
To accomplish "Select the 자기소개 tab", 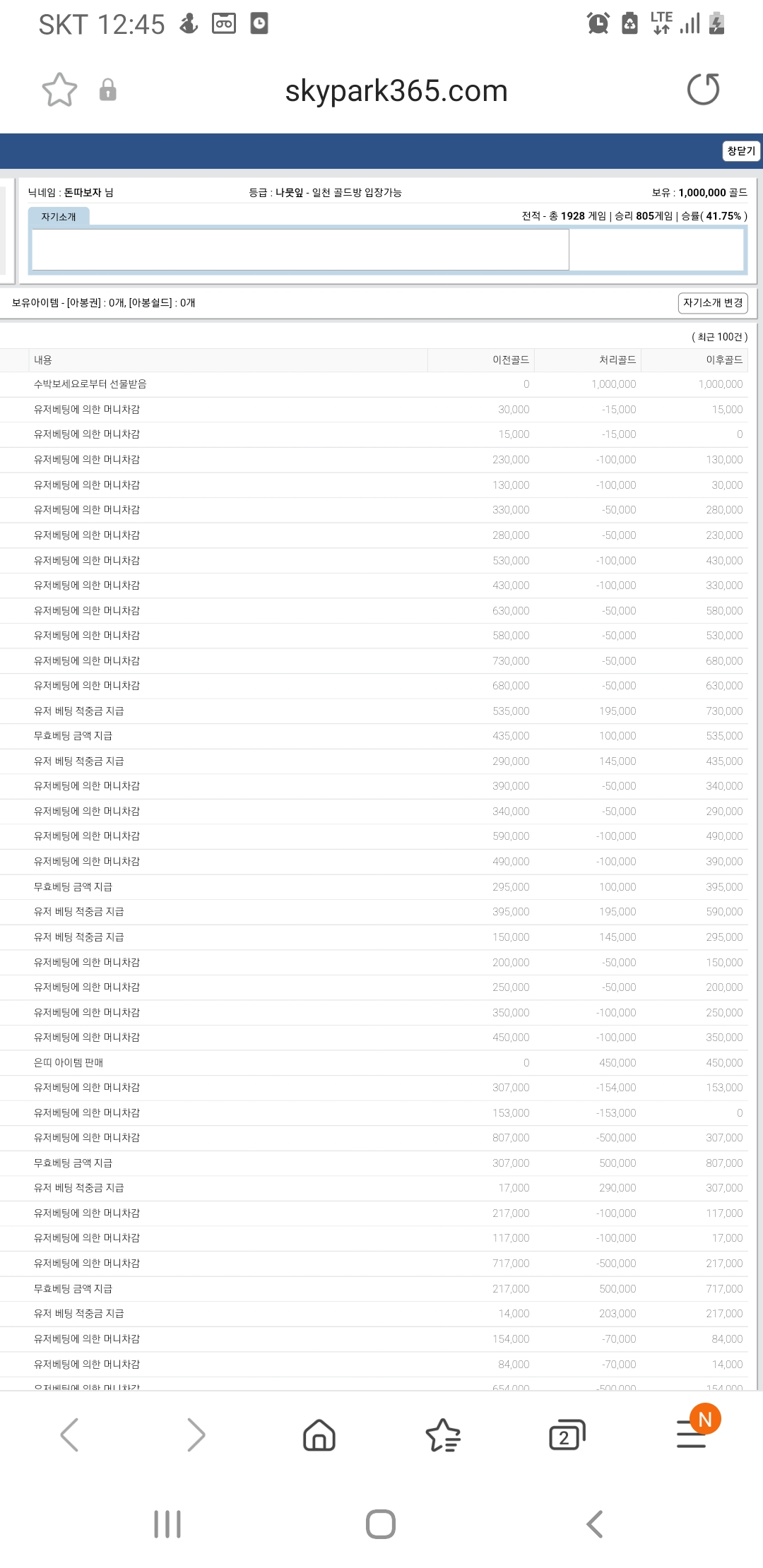I will point(59,217).
